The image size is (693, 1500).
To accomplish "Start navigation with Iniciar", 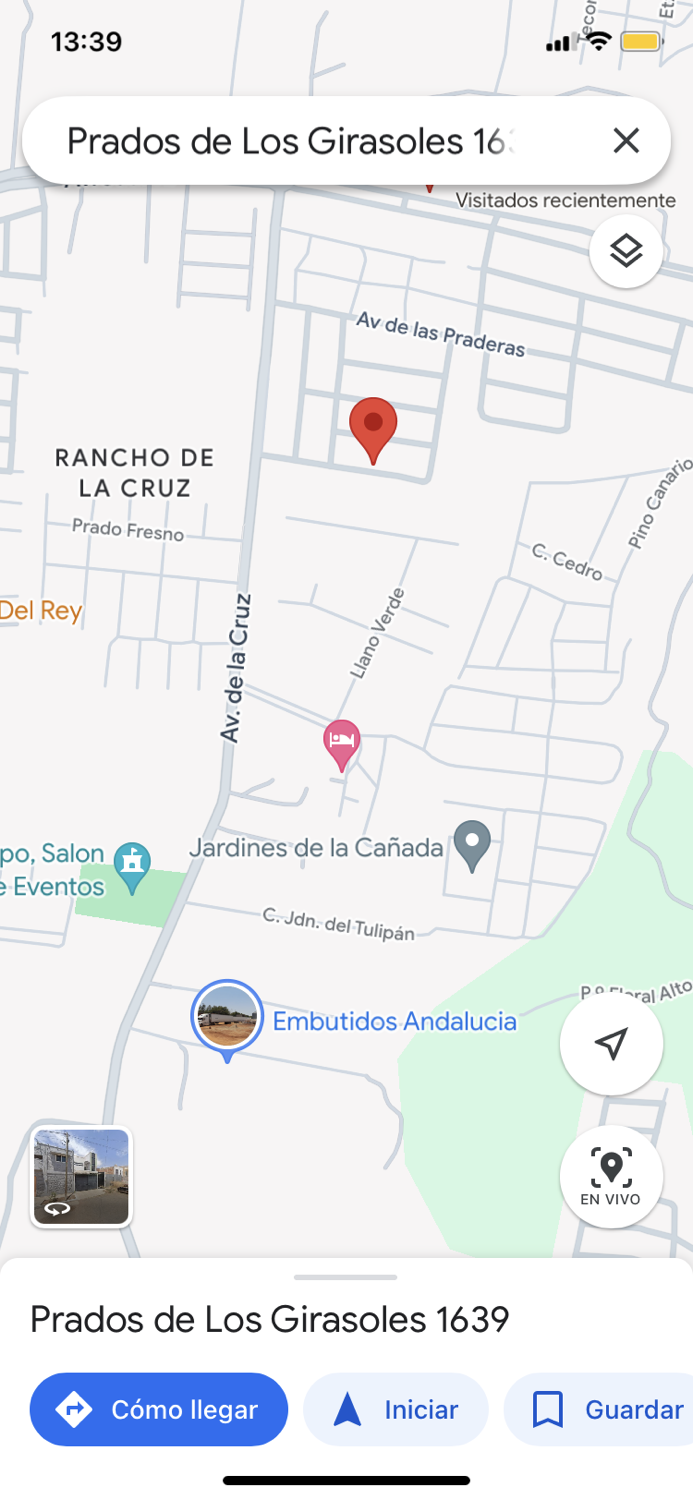I will [396, 1410].
